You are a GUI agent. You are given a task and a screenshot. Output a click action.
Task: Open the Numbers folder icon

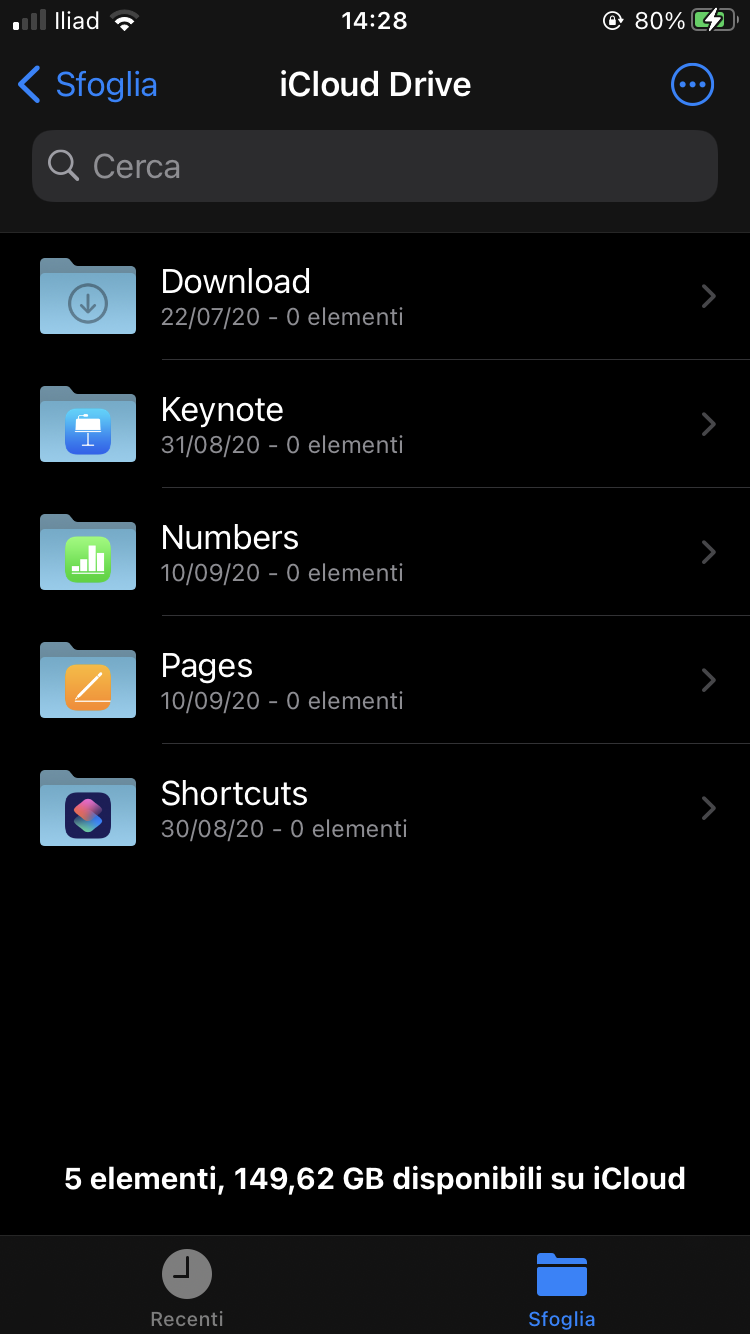(87, 552)
